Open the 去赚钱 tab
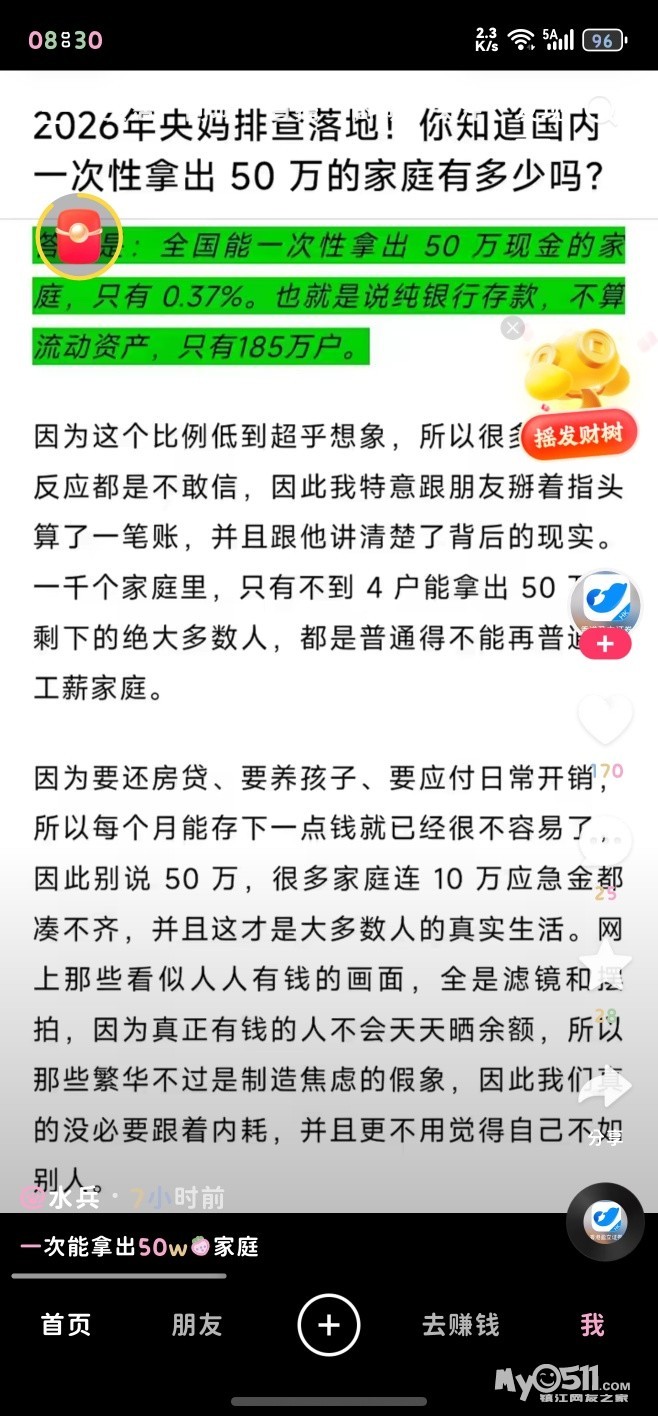This screenshot has width=658, height=1416. click(460, 1325)
